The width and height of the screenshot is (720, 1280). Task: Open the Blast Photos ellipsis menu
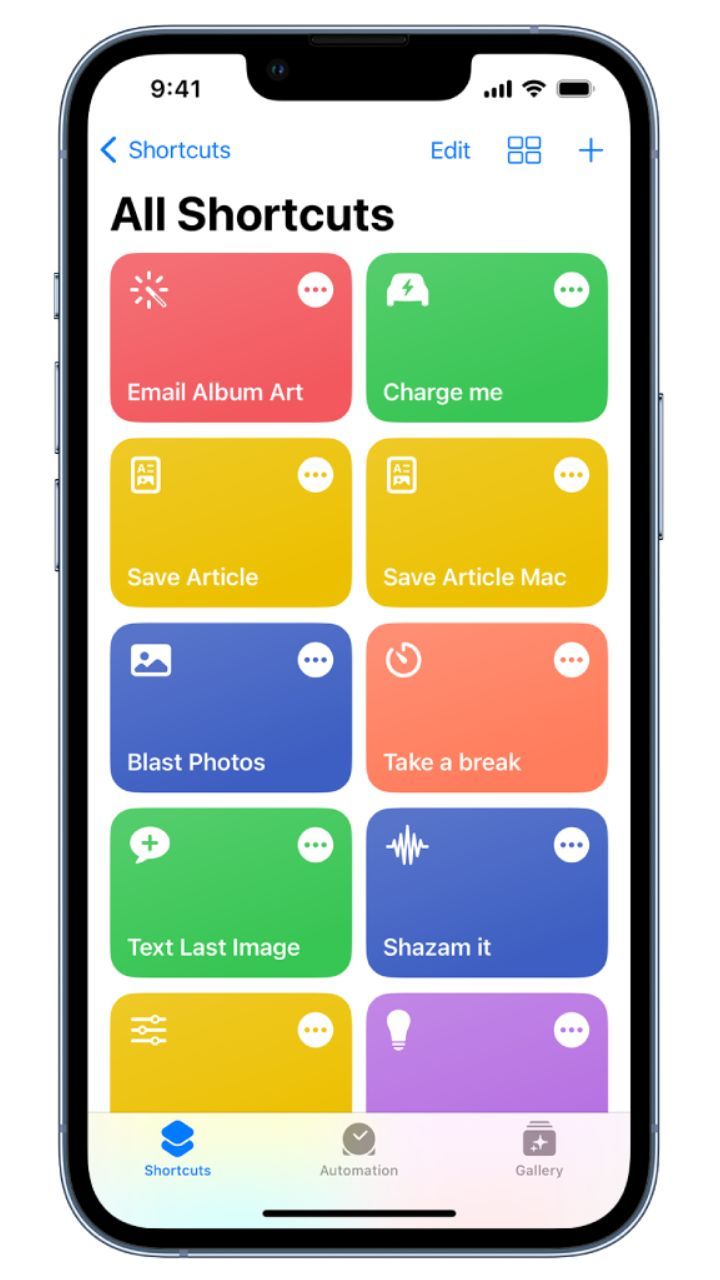click(x=315, y=660)
